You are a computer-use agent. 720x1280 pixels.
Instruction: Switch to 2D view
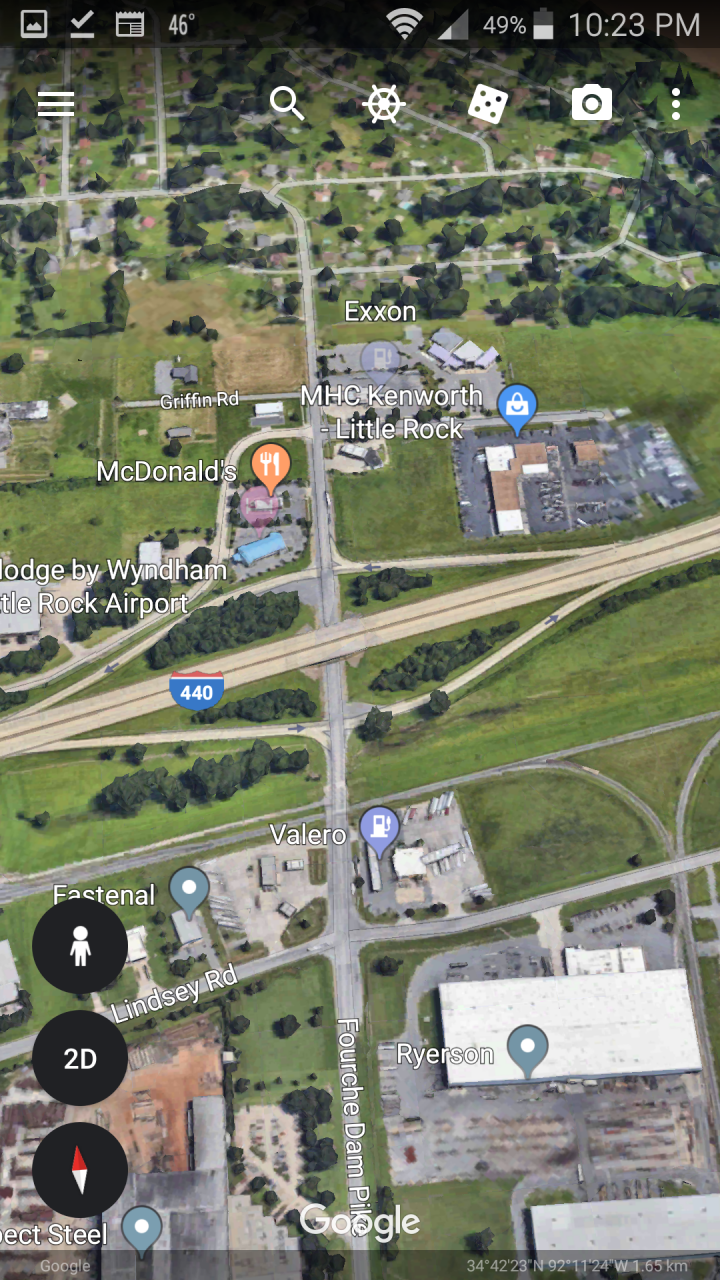[80, 1058]
